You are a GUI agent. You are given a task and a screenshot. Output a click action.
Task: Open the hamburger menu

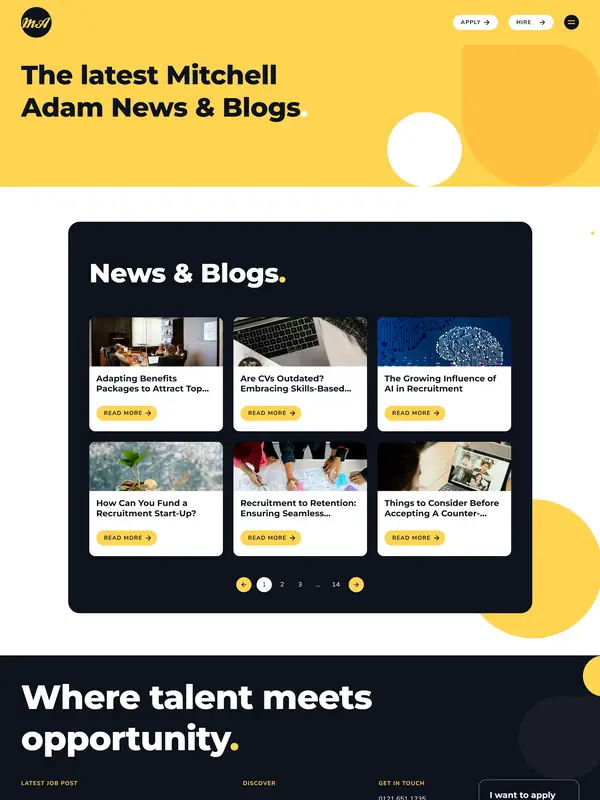(571, 22)
